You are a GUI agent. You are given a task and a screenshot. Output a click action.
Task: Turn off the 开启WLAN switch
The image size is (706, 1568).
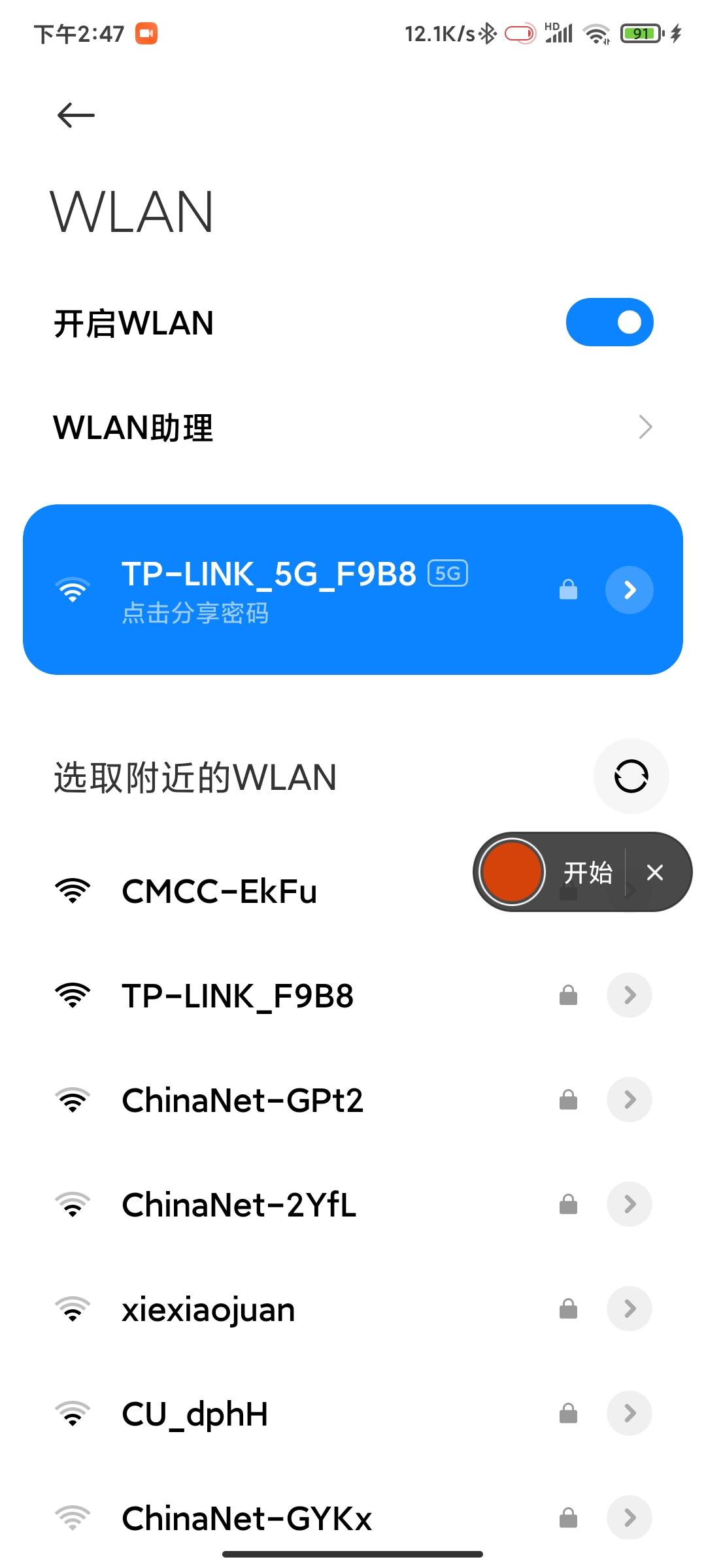coord(609,322)
